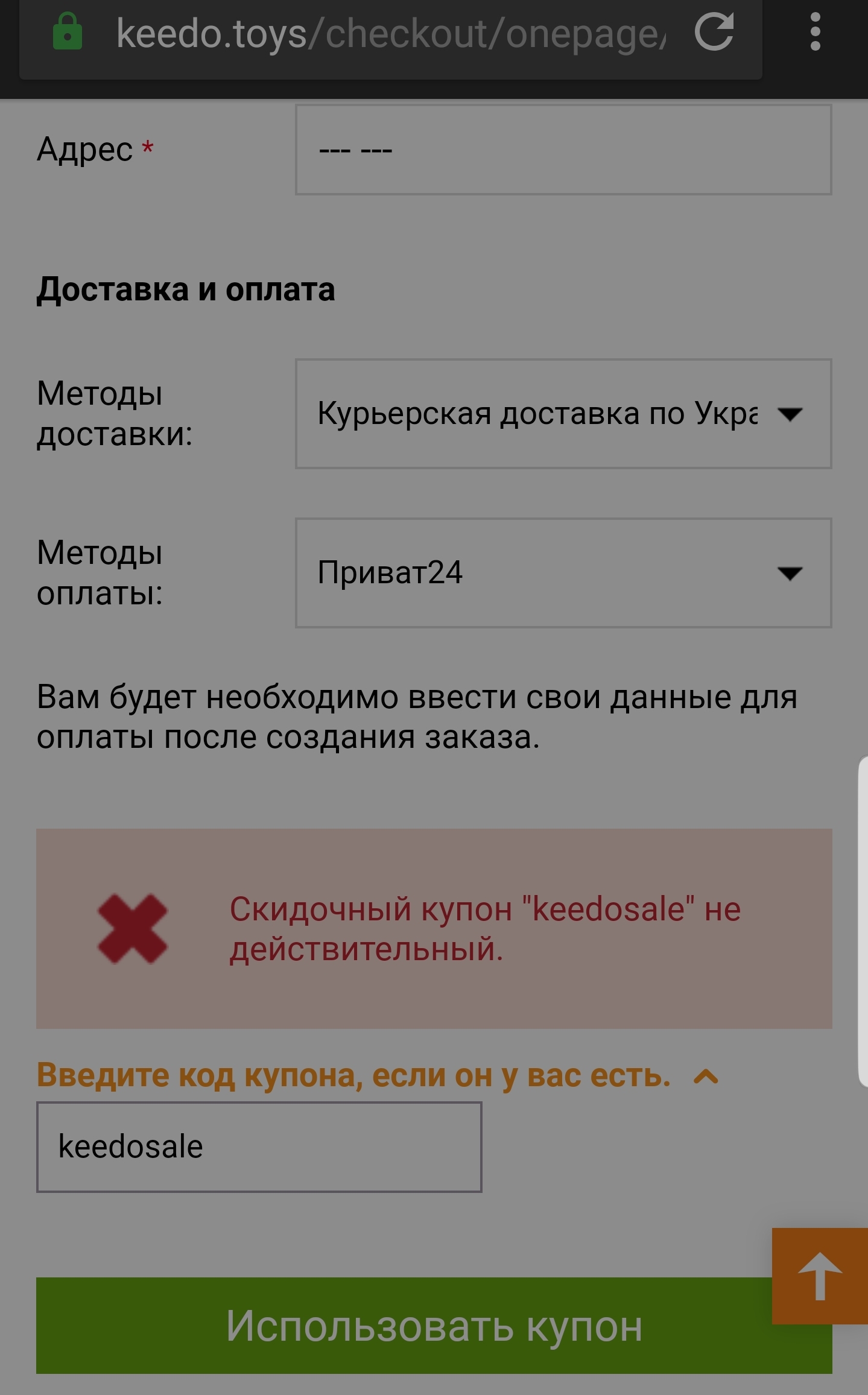Collapse the coupon code section
This screenshot has width=868, height=1395.
click(x=706, y=1077)
